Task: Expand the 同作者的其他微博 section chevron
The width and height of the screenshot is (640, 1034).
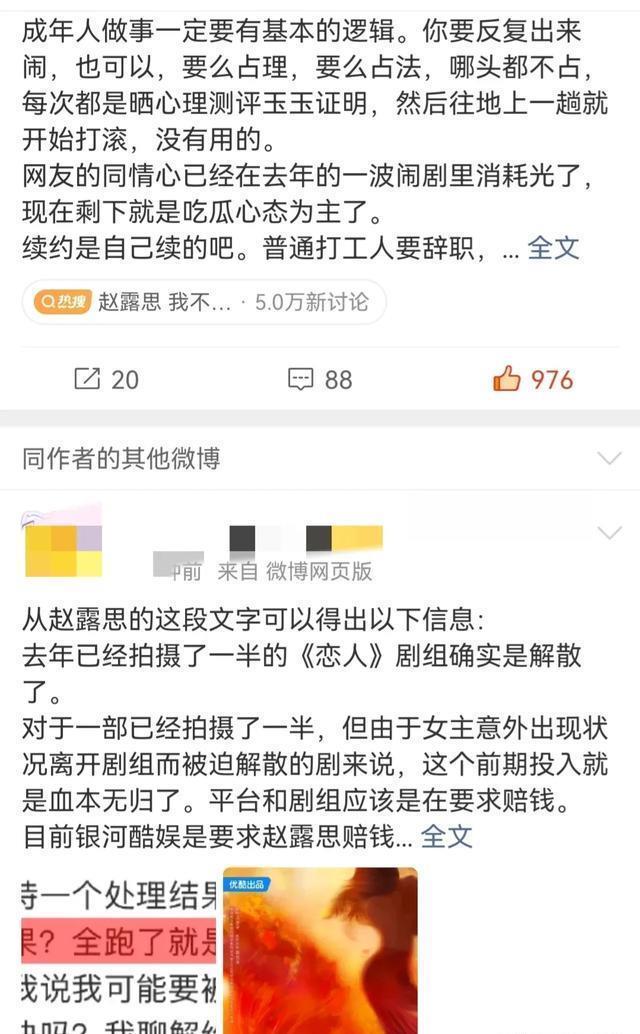Action: click(x=608, y=459)
